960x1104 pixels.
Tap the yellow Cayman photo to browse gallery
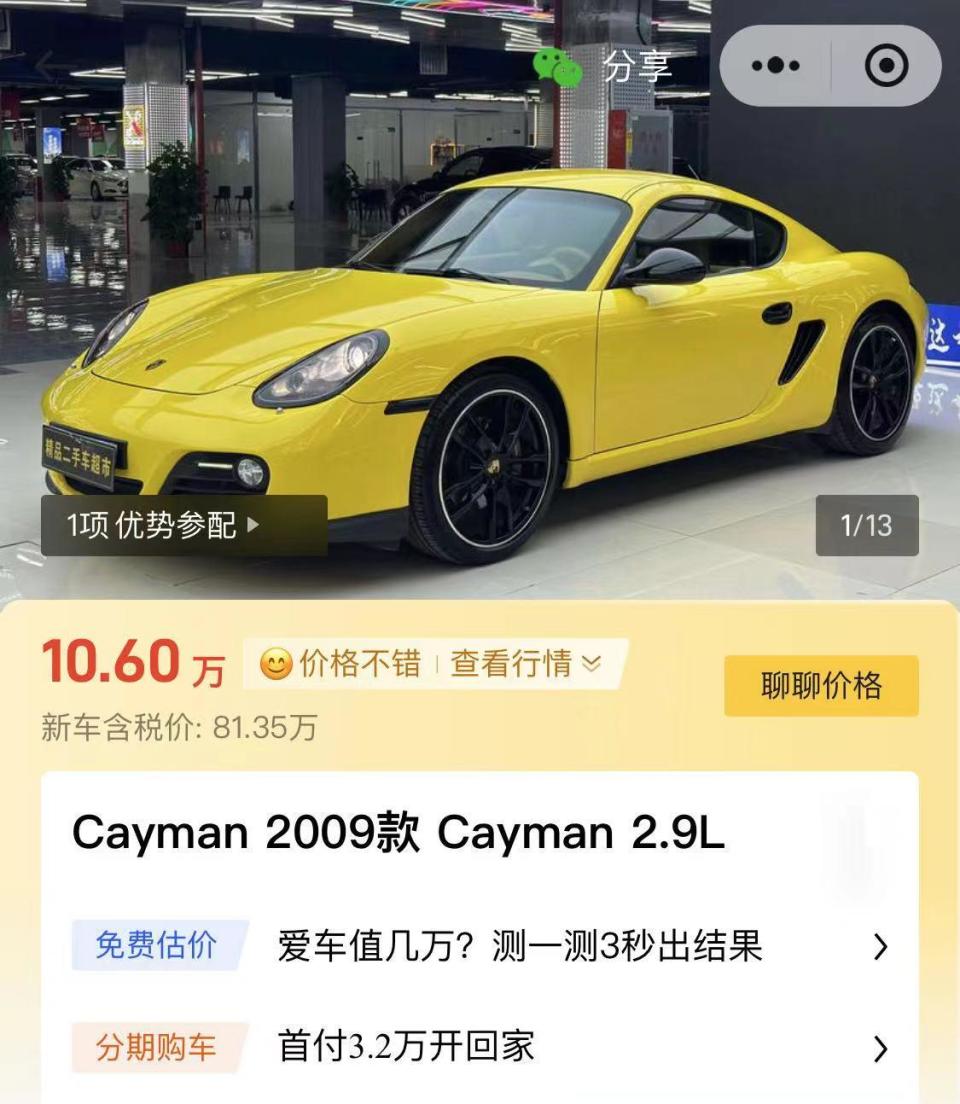[480, 300]
